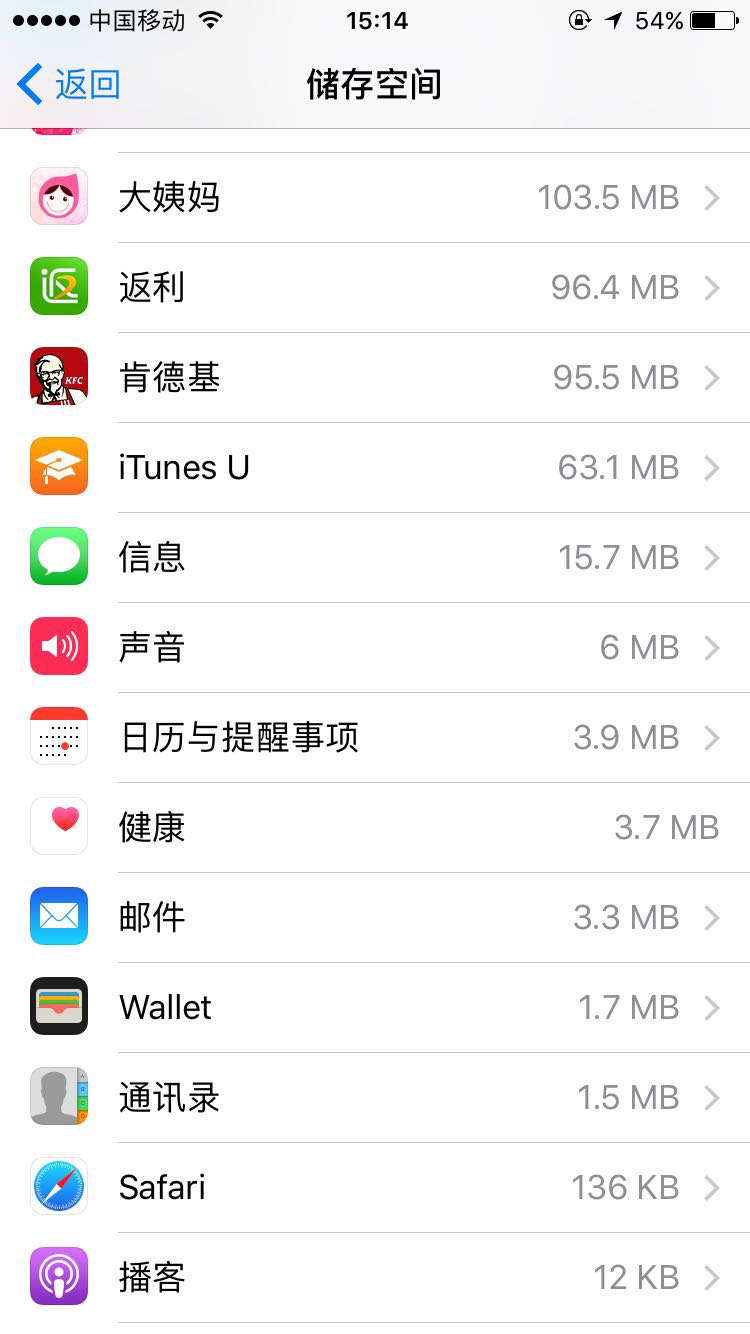Go back using 返回 button
The height and width of the screenshot is (1334, 750).
(x=70, y=85)
